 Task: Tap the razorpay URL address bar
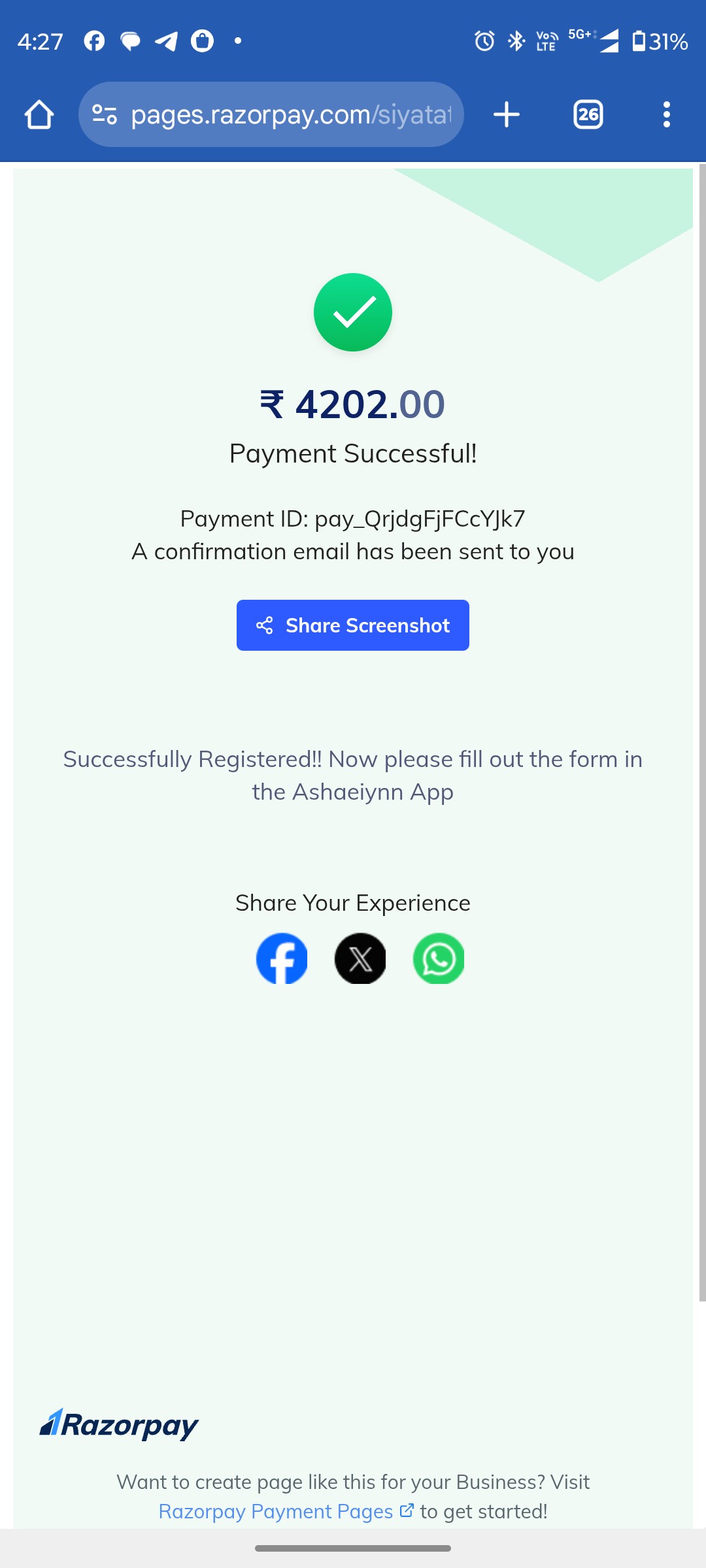(x=271, y=114)
